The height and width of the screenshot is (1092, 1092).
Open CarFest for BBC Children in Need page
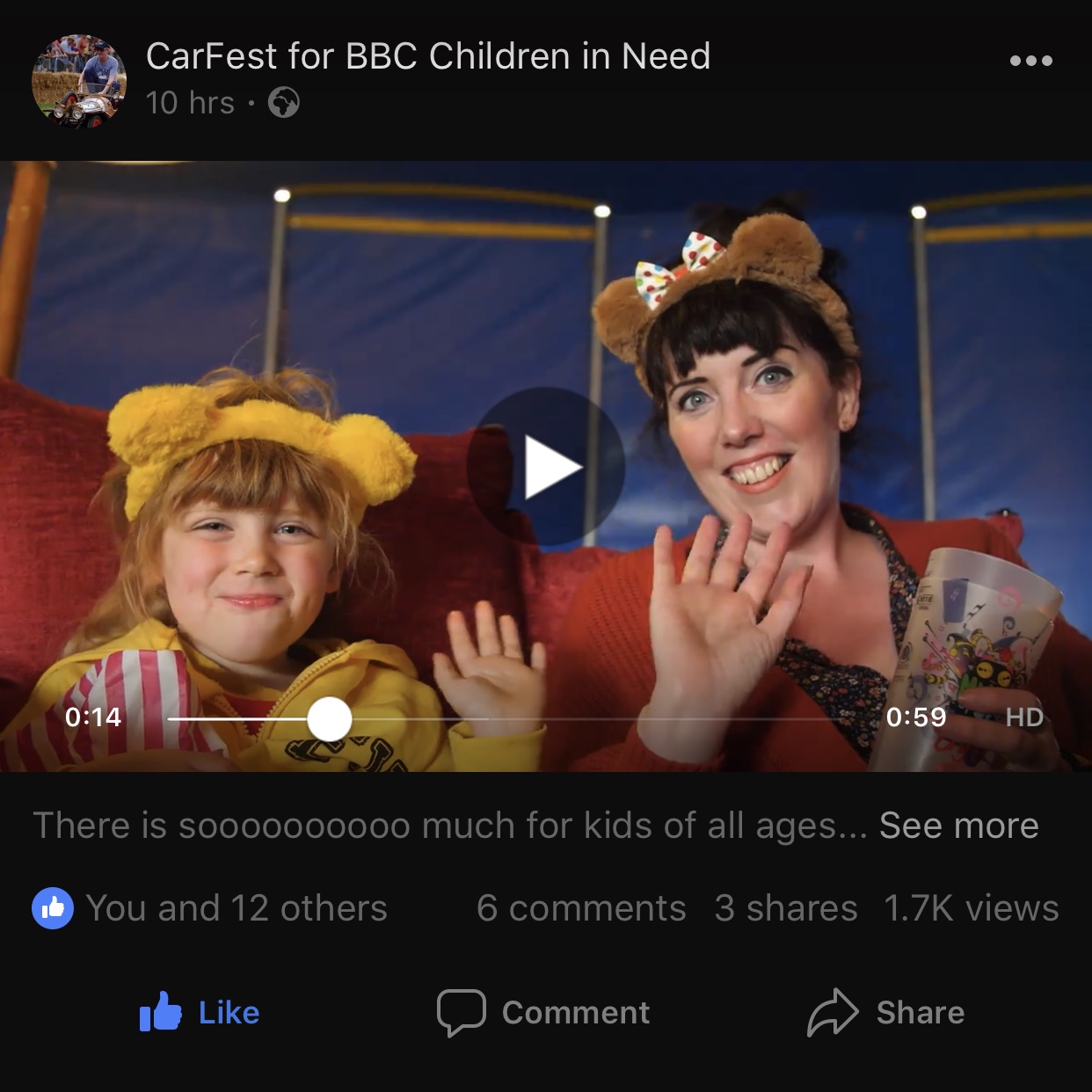point(427,56)
